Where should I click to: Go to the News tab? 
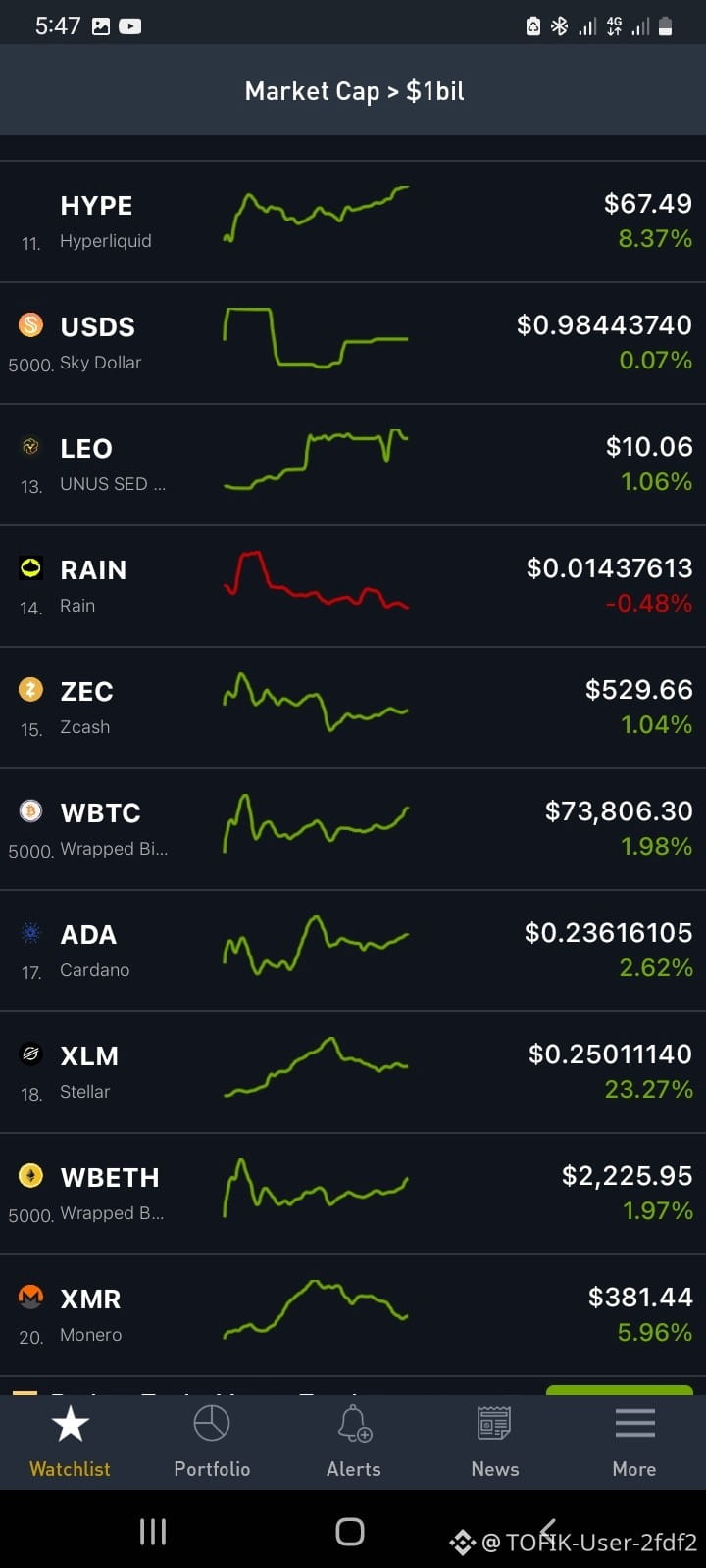494,1442
